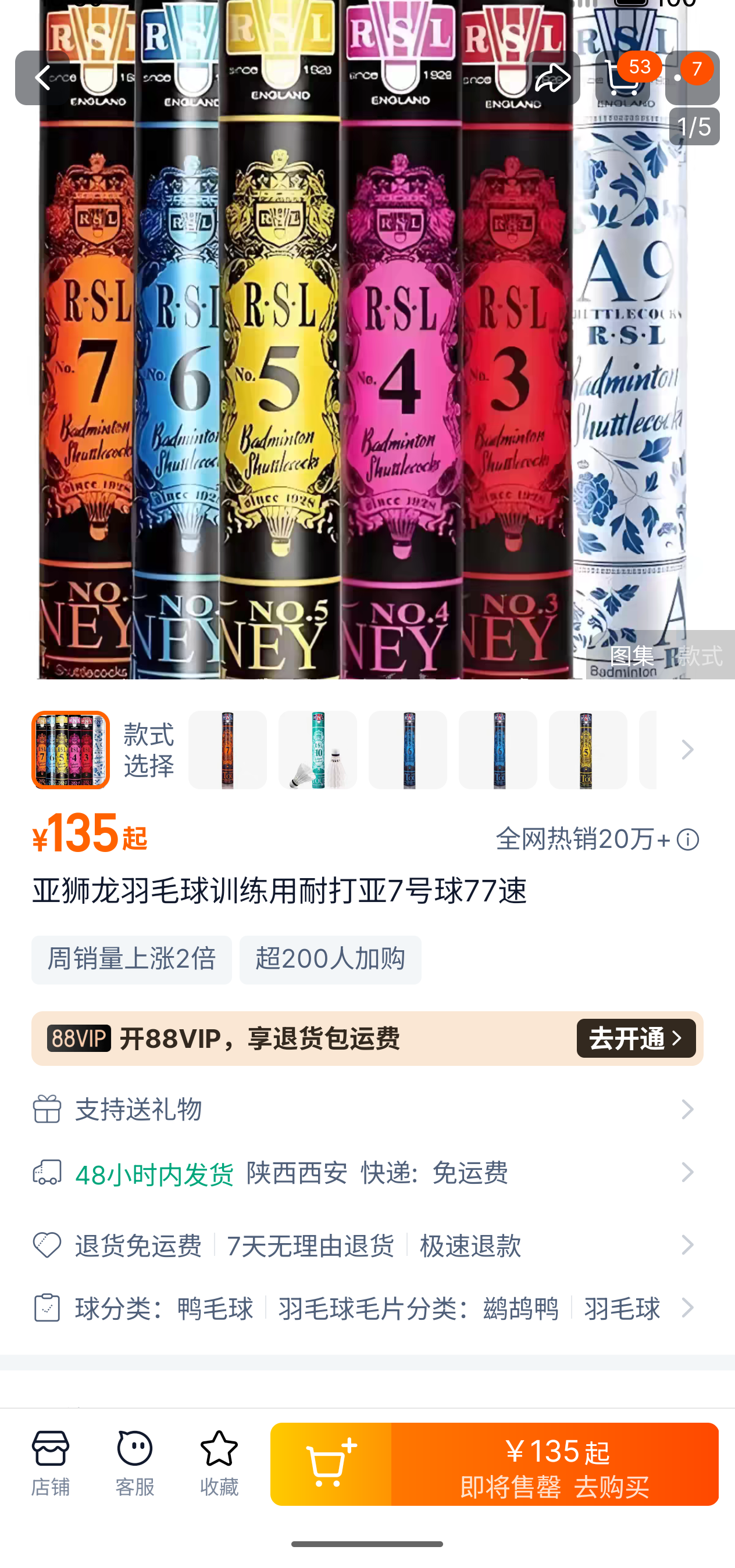This screenshot has height=1568, width=735.
Task: Expand more style options arrow
Action: click(687, 750)
